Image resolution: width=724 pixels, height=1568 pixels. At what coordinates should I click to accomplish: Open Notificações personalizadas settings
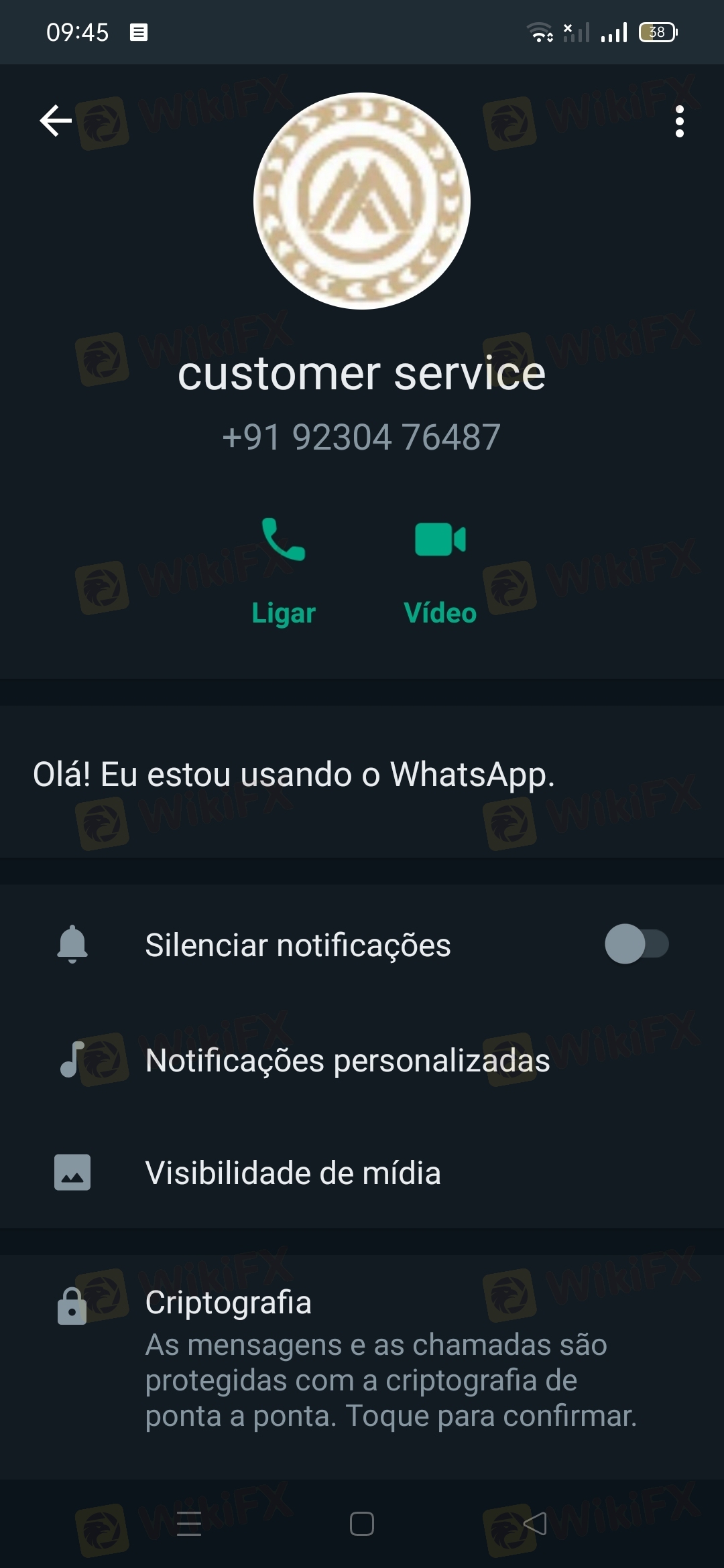point(347,1060)
